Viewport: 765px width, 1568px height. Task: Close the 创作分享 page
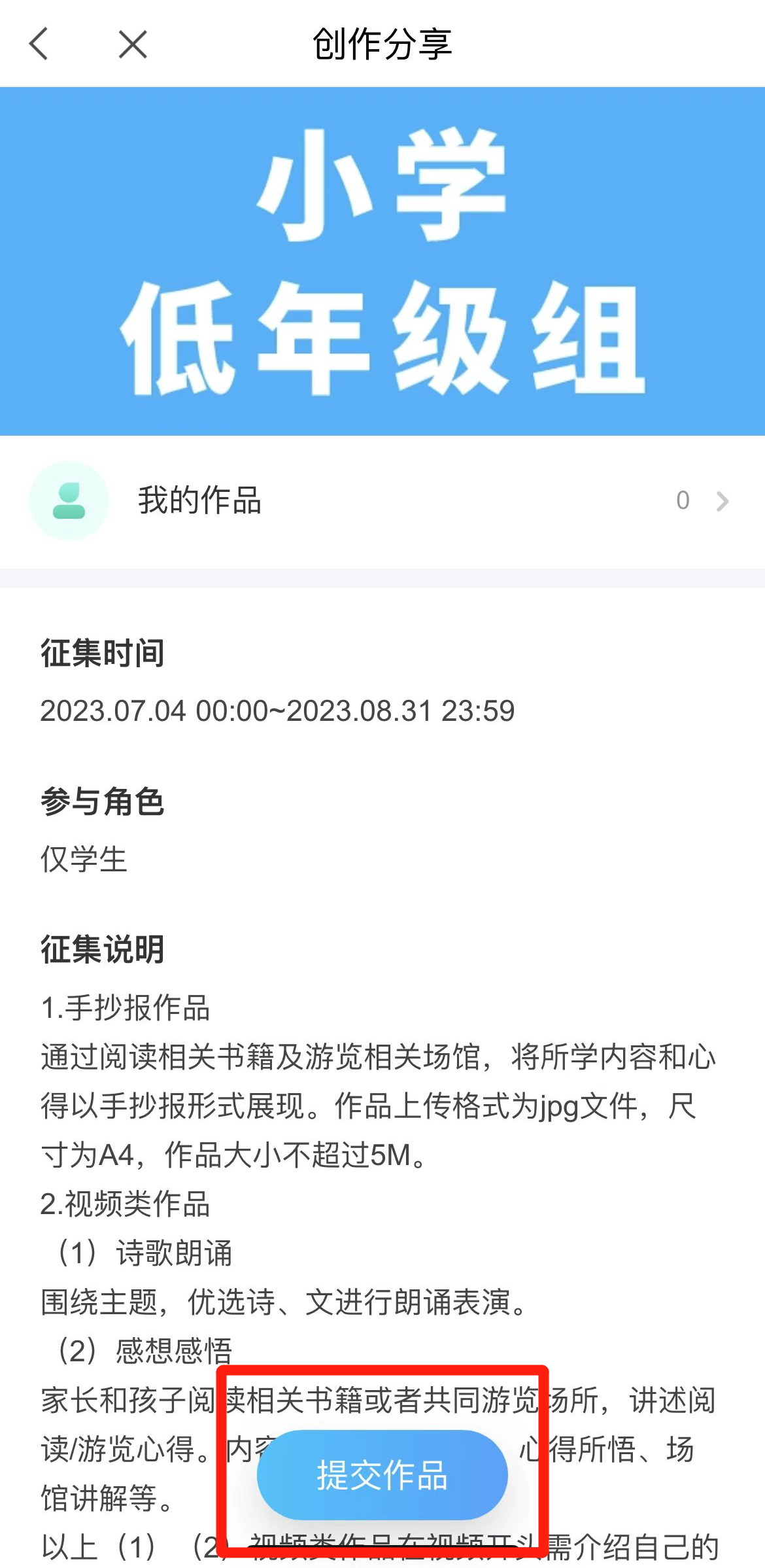tap(133, 44)
